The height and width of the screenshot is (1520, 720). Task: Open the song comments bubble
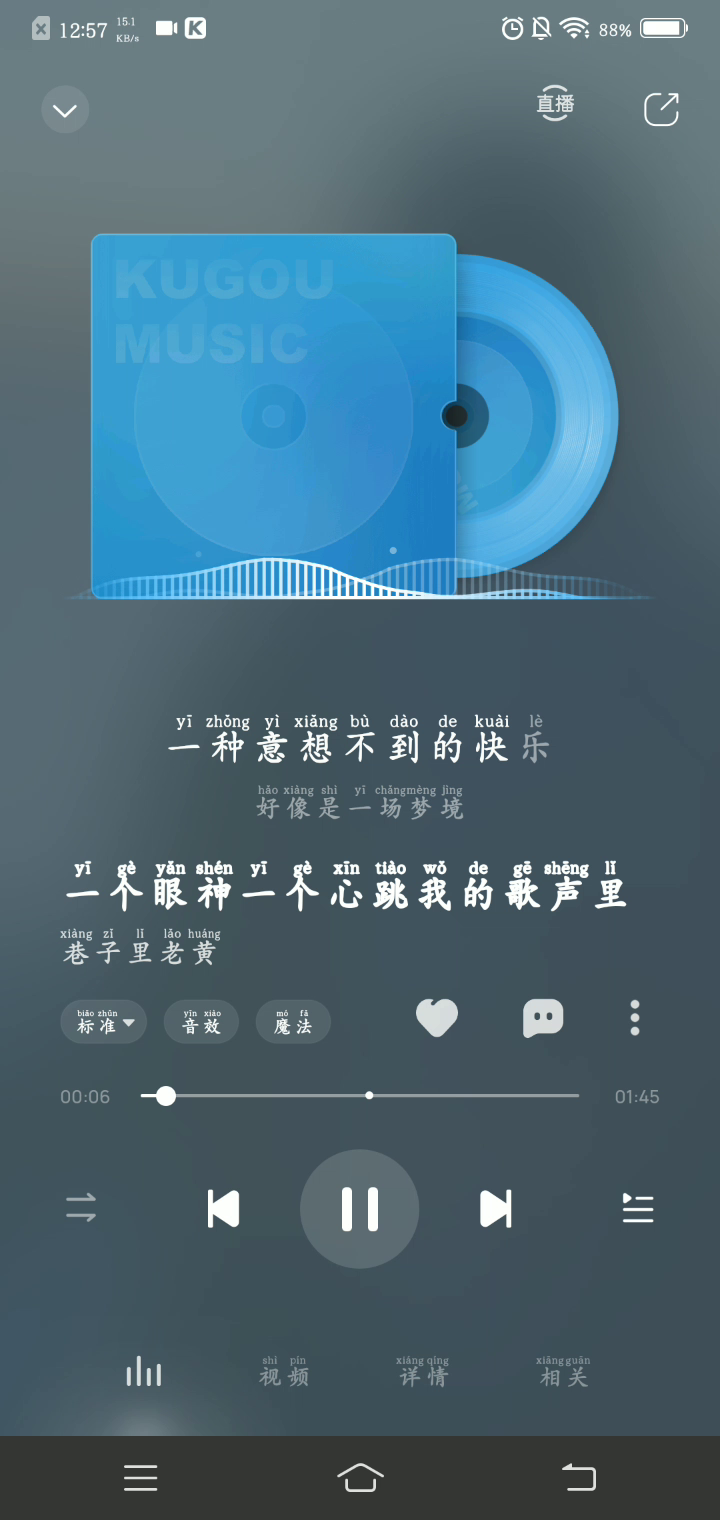point(543,1018)
